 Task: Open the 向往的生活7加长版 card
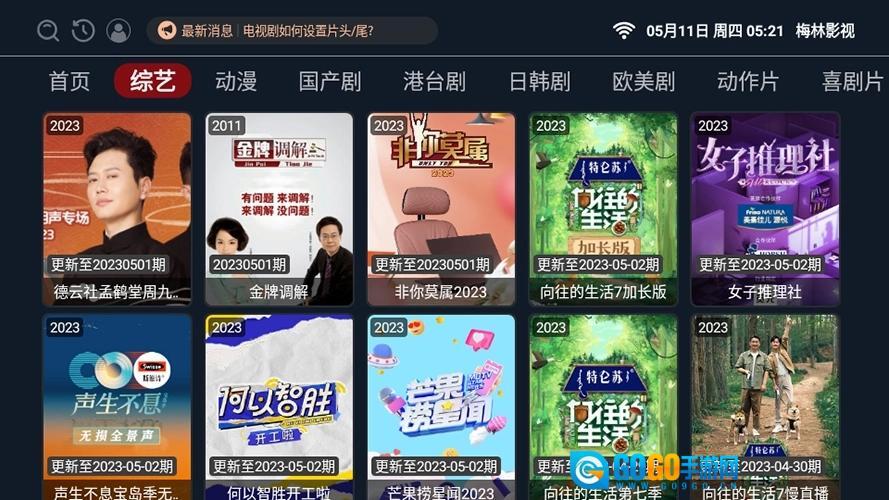(603, 208)
